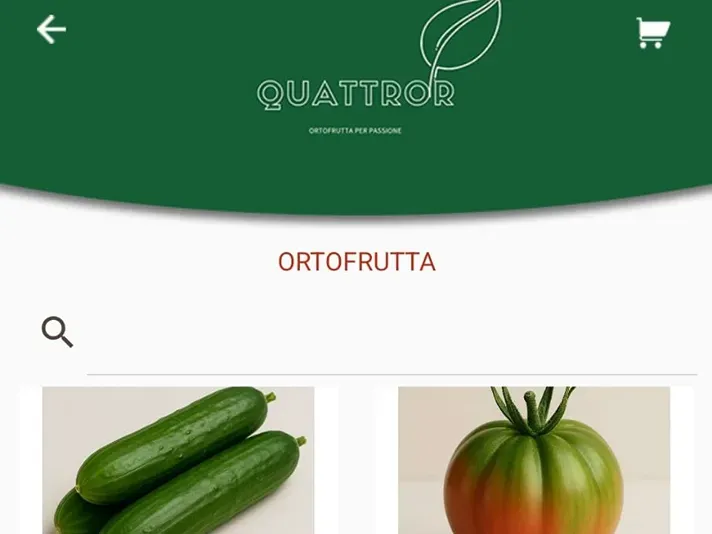Tap the search field under Ortofrutta
This screenshot has height=534, width=712.
390,345
